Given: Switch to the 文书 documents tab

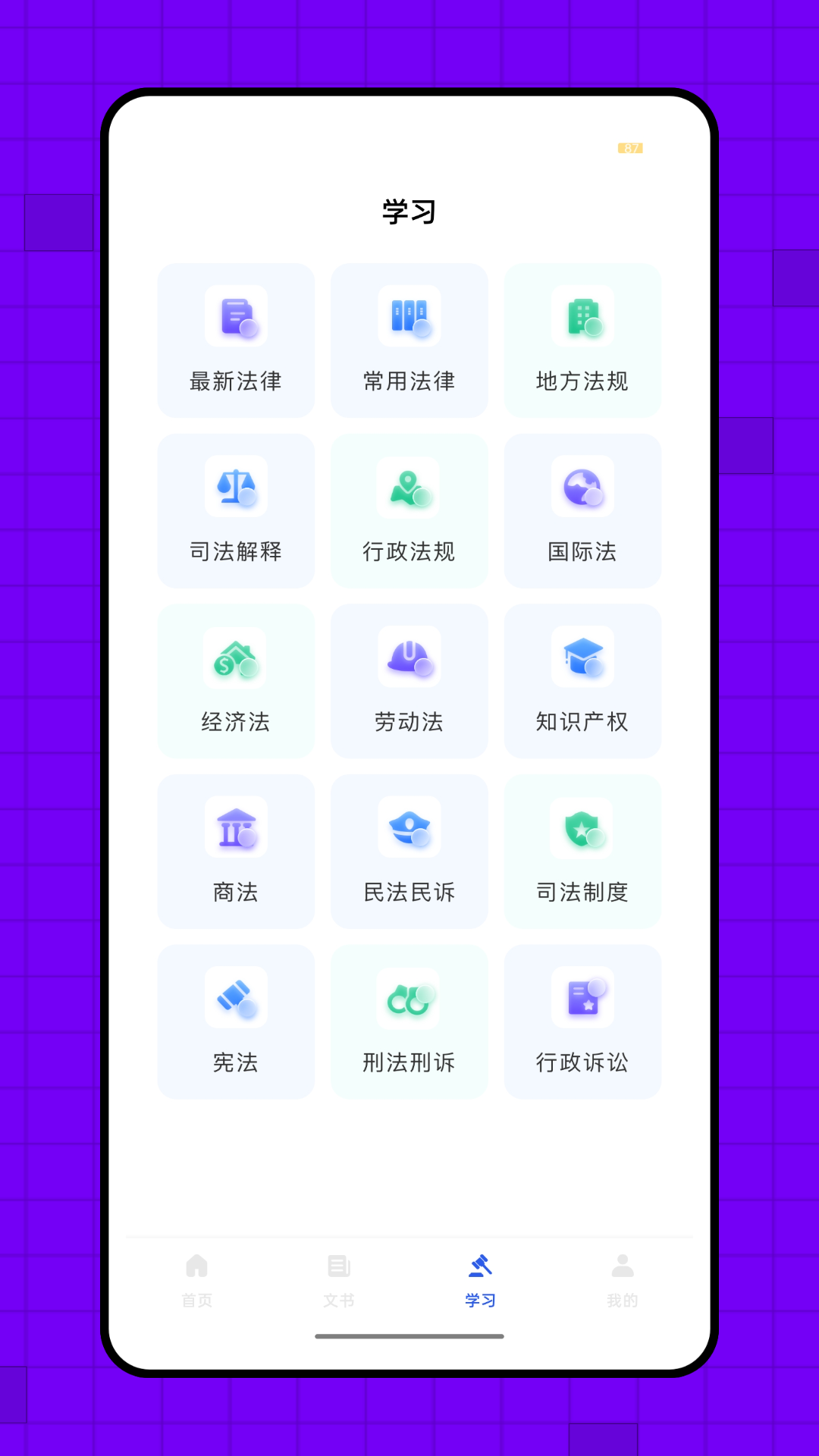Looking at the screenshot, I should point(338,1279).
